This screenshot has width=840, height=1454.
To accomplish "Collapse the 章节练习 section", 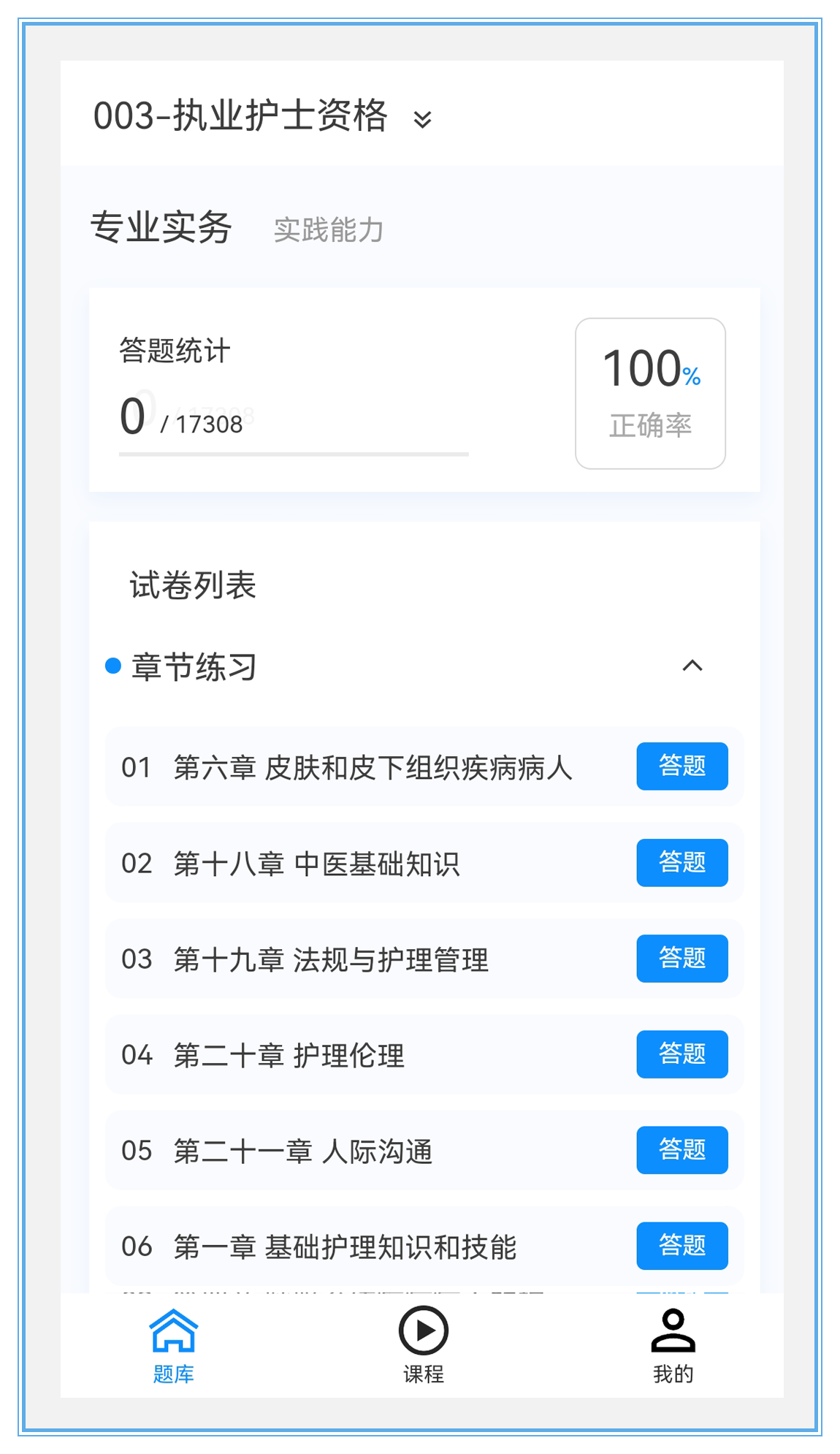I will pos(694,666).
